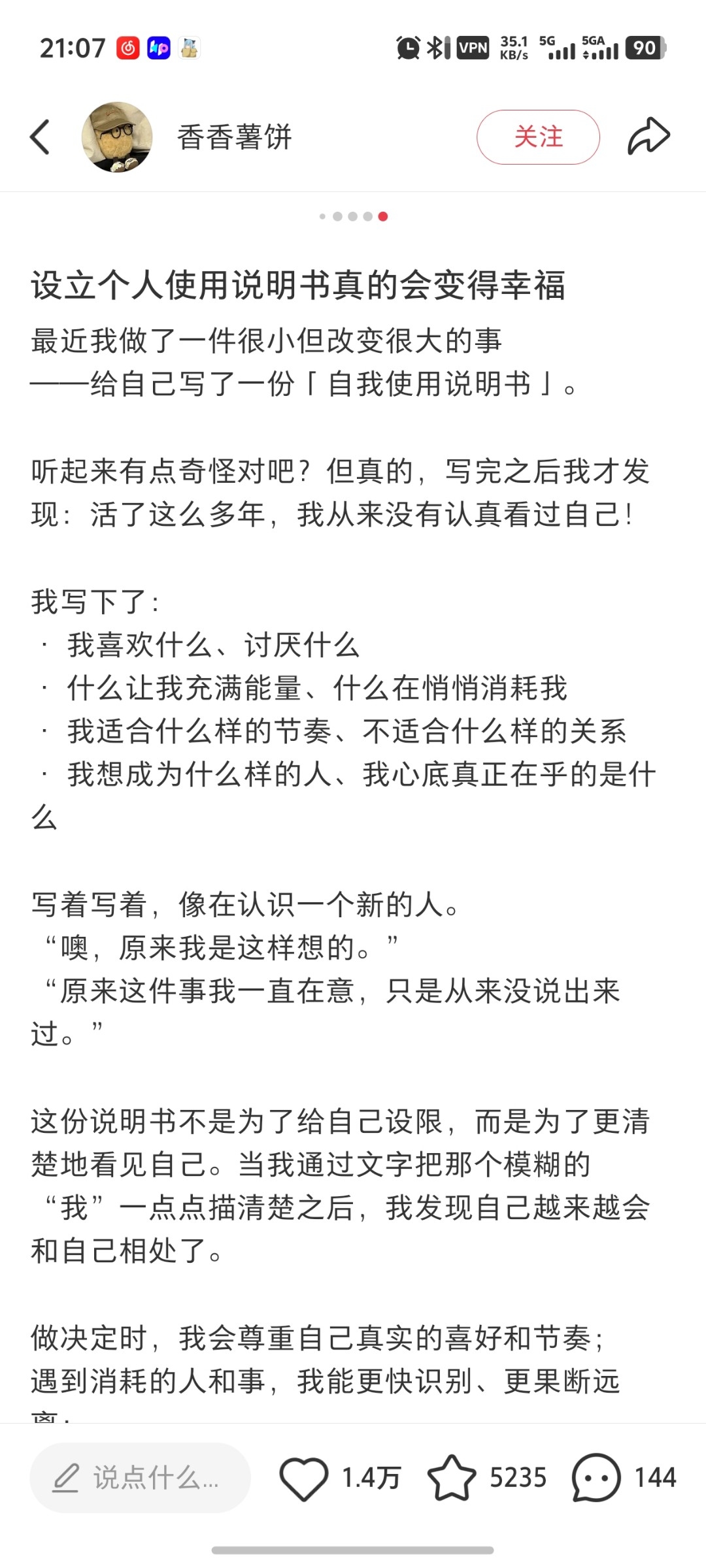Viewport: 706px width, 1568px height.
Task: Go back using the top-left arrow
Action: point(40,137)
